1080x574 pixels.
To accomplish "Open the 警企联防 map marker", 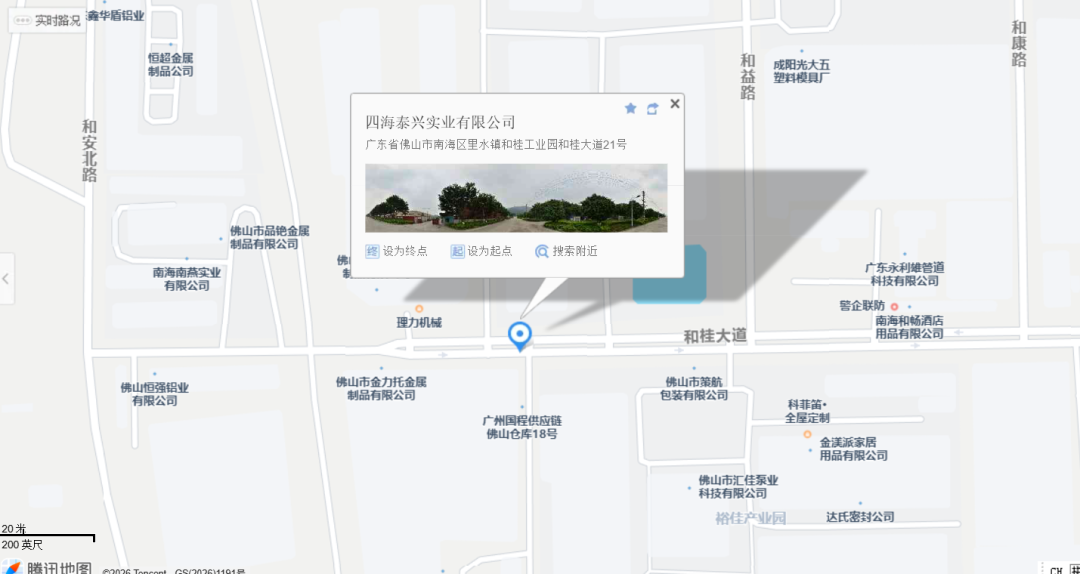I will [x=869, y=306].
